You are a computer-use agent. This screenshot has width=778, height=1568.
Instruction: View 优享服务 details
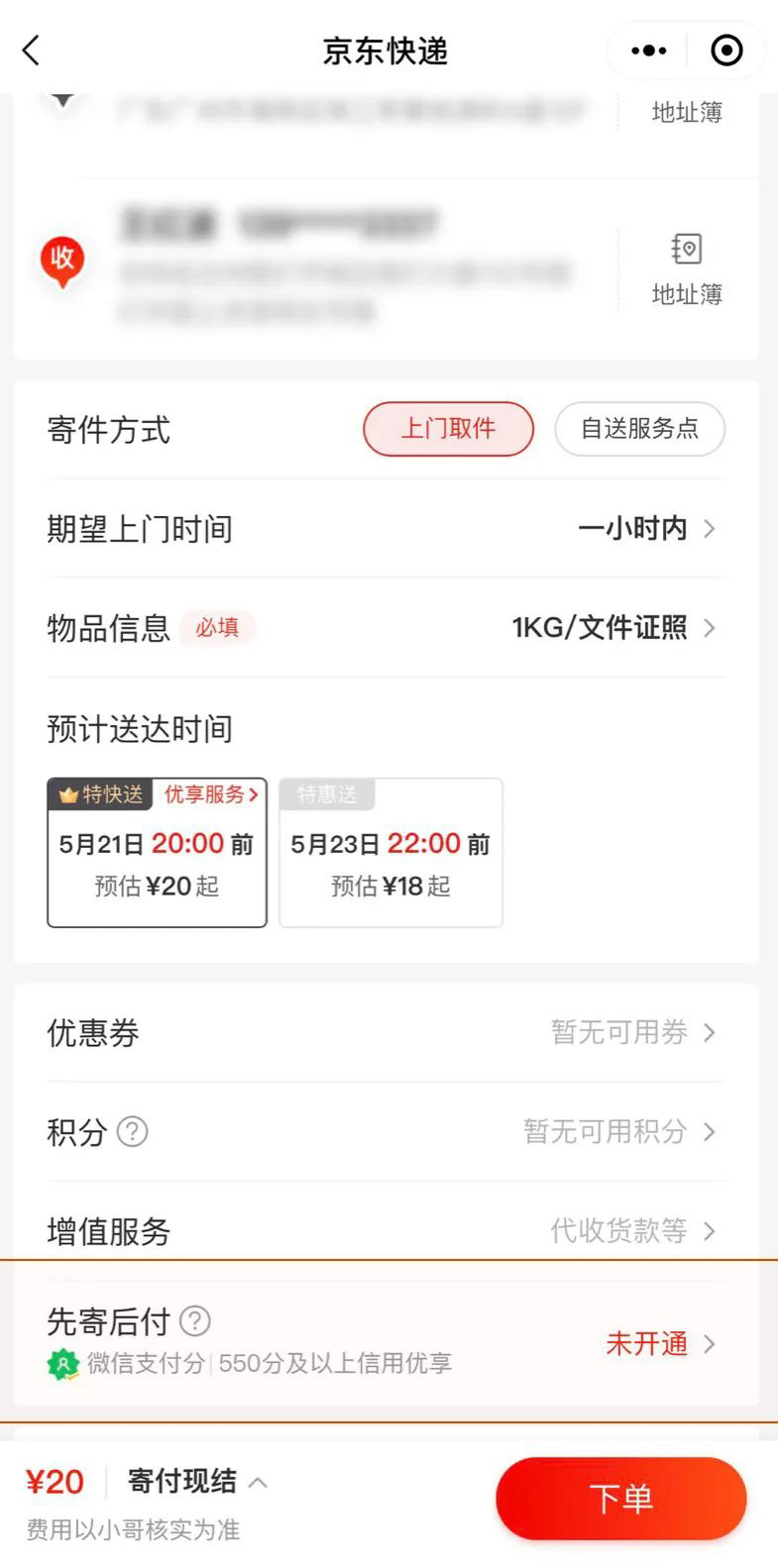tap(210, 794)
